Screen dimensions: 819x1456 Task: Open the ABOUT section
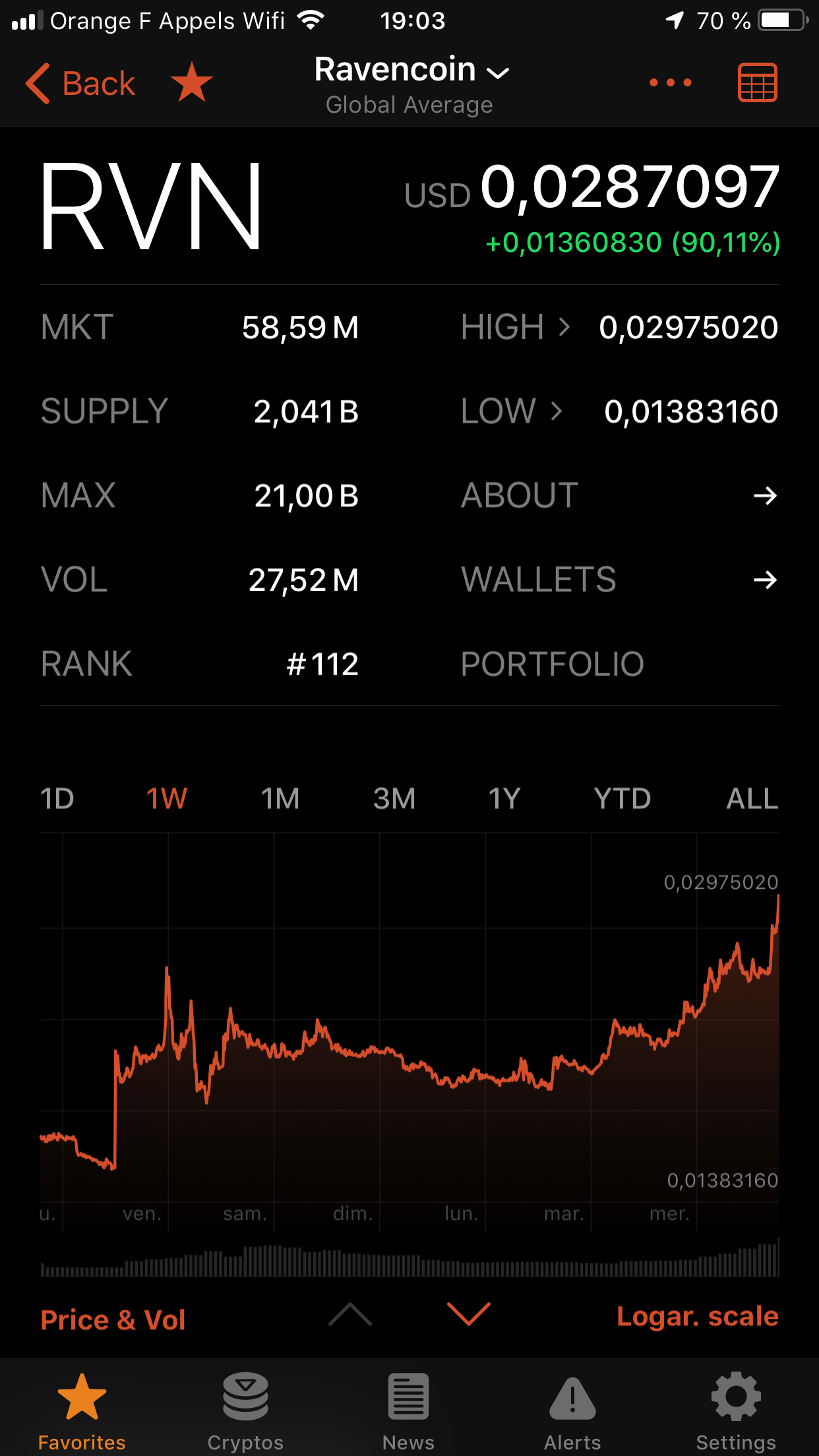[619, 495]
